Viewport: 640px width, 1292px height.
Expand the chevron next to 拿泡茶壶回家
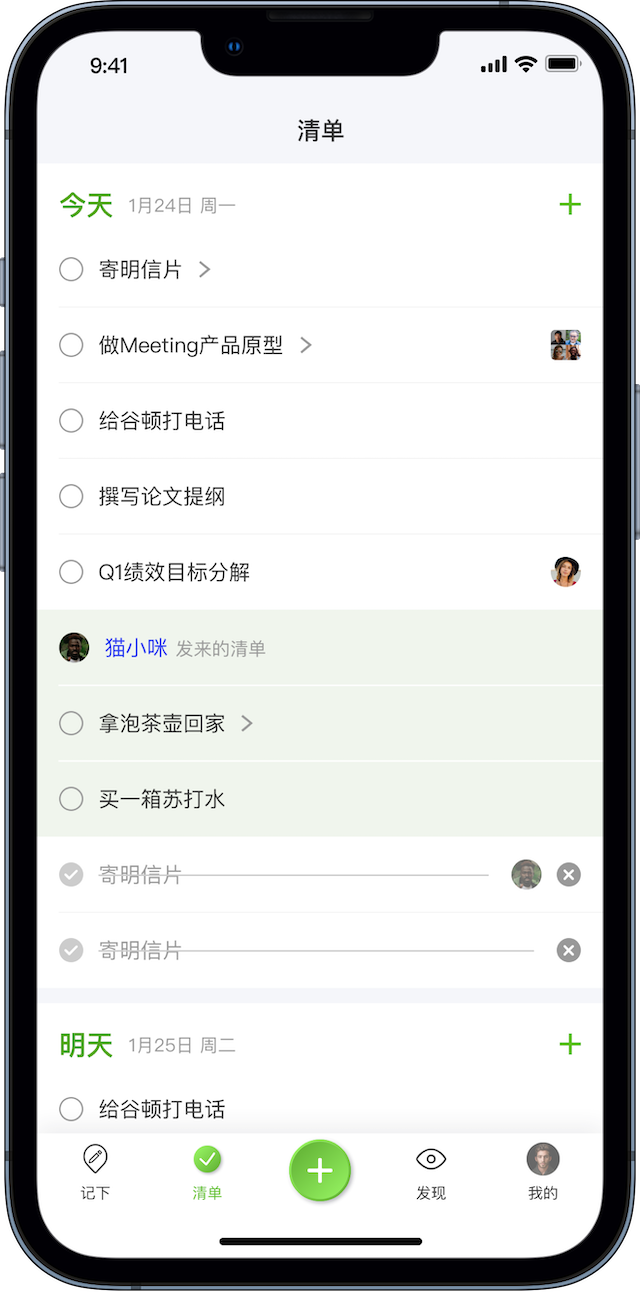[247, 723]
